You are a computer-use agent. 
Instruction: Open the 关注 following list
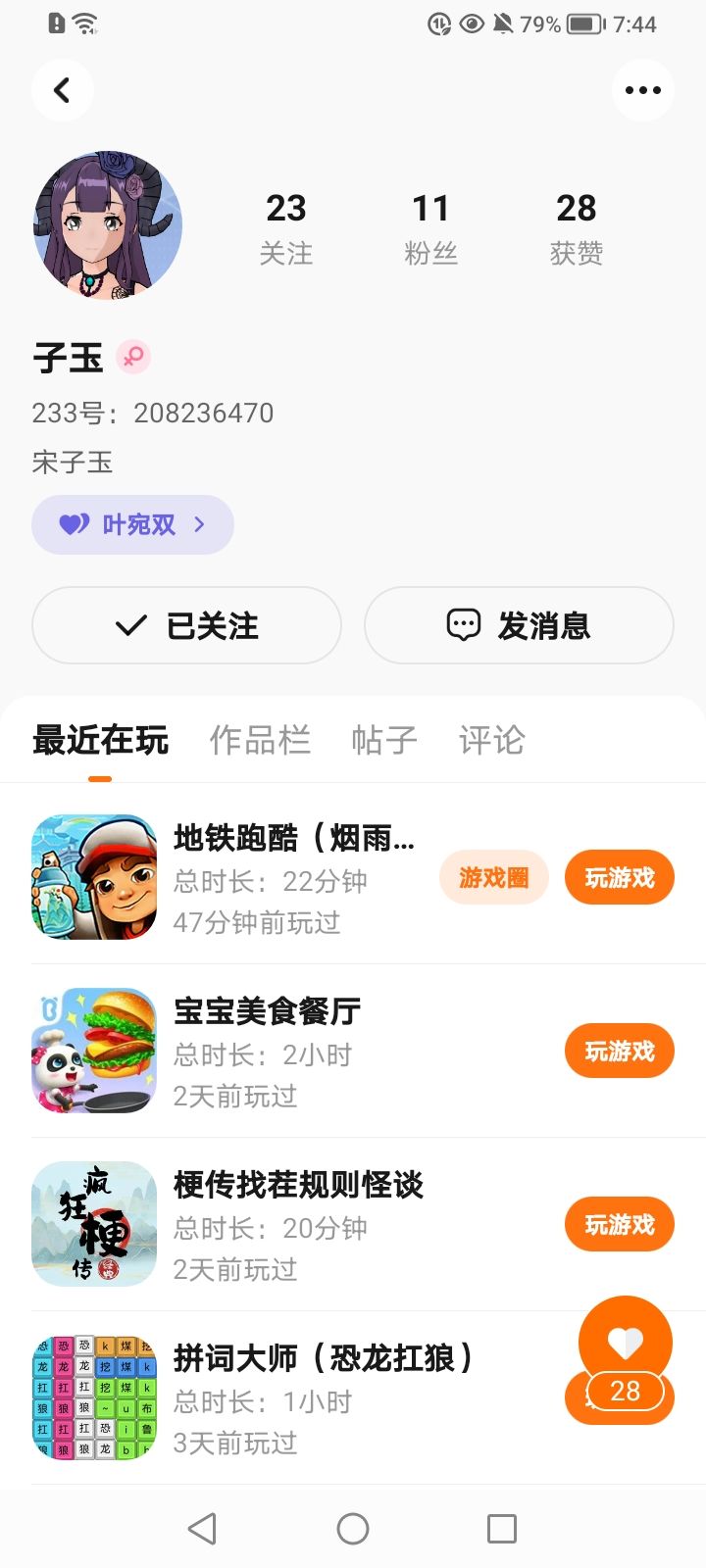[x=285, y=227]
